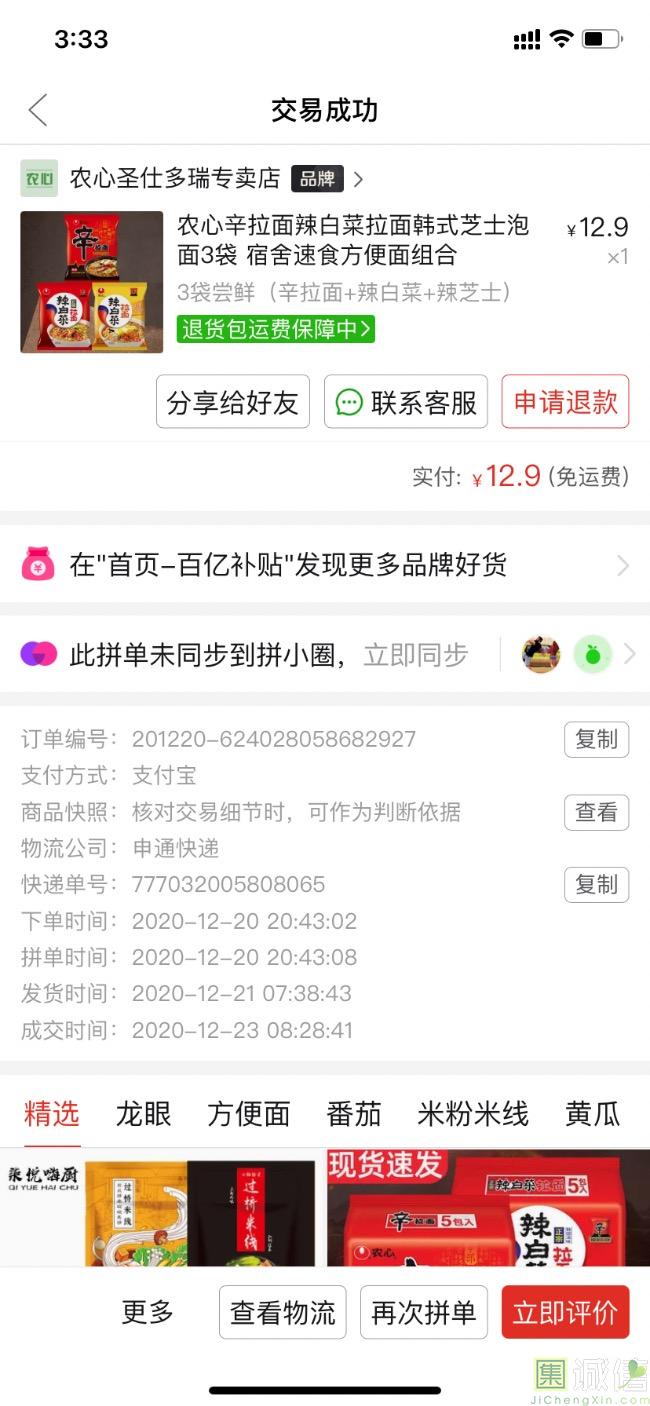Select the 精选 tab
650x1406 pixels.
click(x=52, y=1114)
